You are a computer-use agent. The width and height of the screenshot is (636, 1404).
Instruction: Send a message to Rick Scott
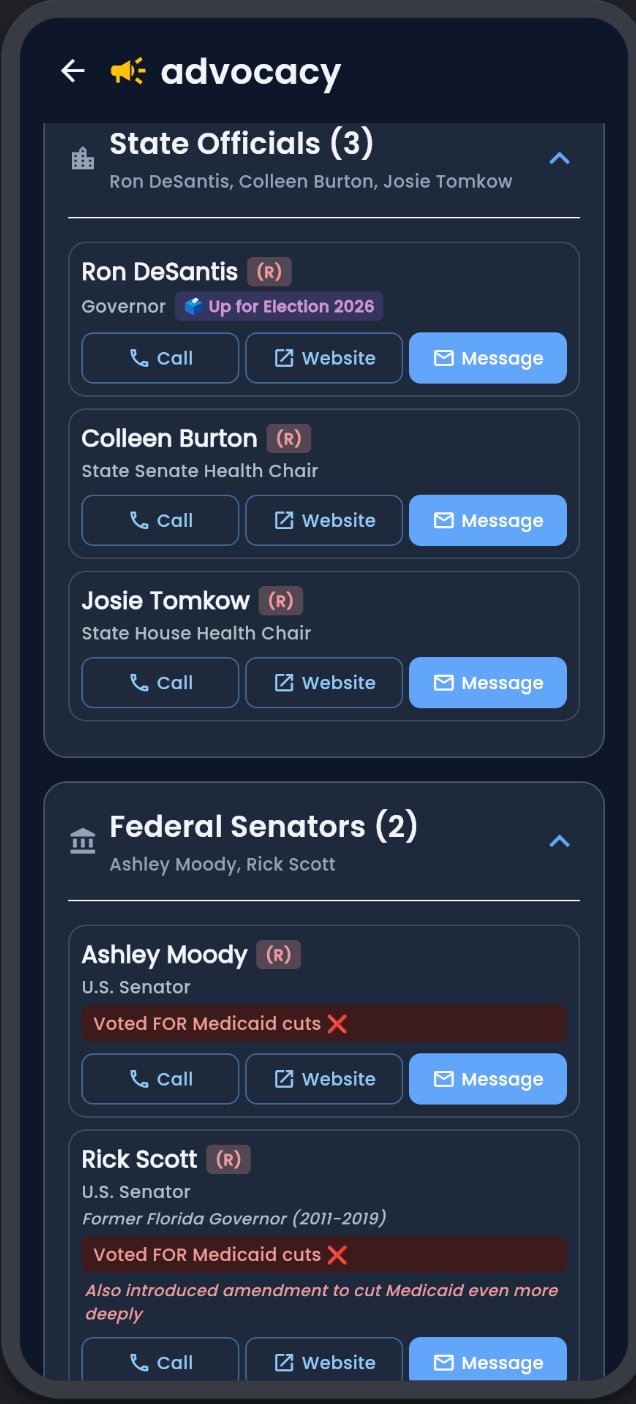point(488,1361)
